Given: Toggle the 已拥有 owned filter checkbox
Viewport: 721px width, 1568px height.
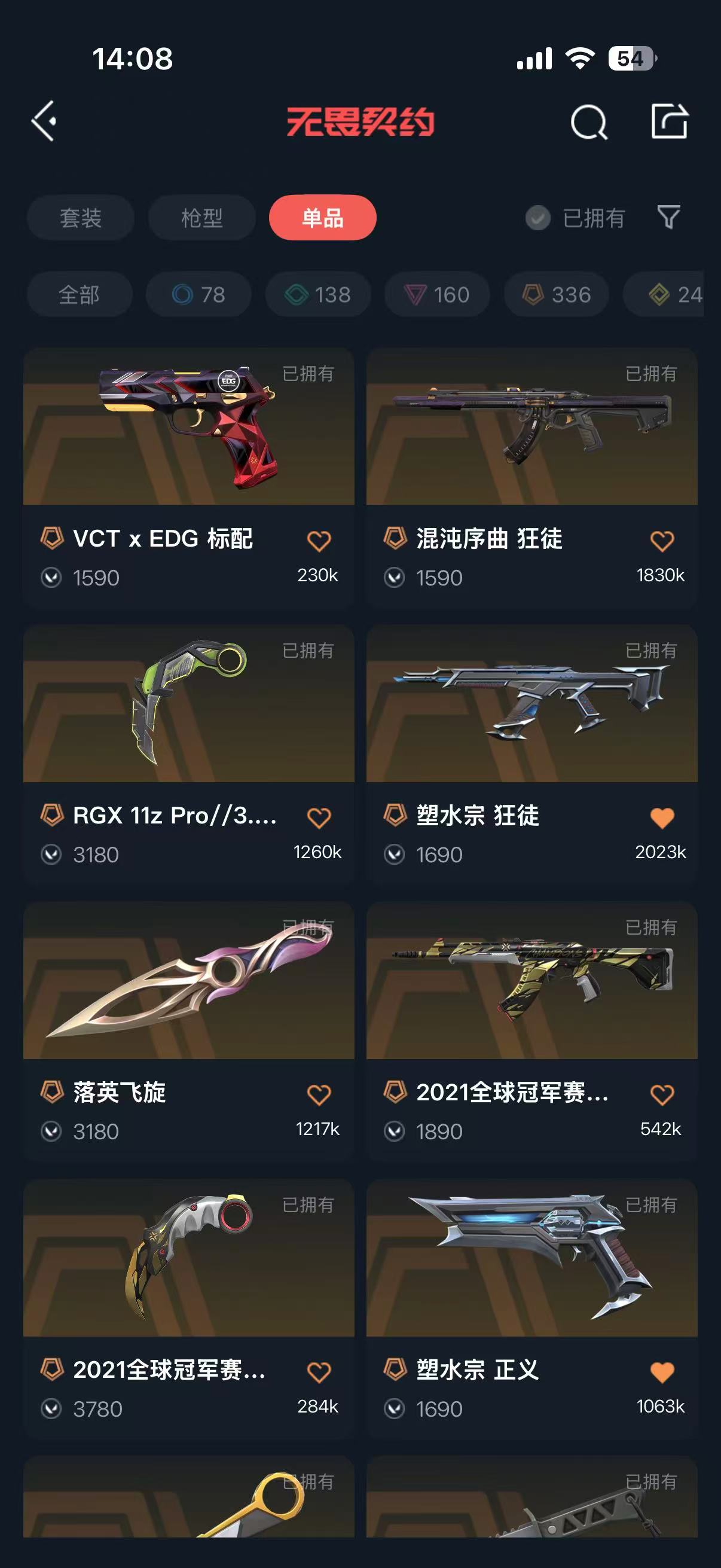Looking at the screenshot, I should coord(538,218).
